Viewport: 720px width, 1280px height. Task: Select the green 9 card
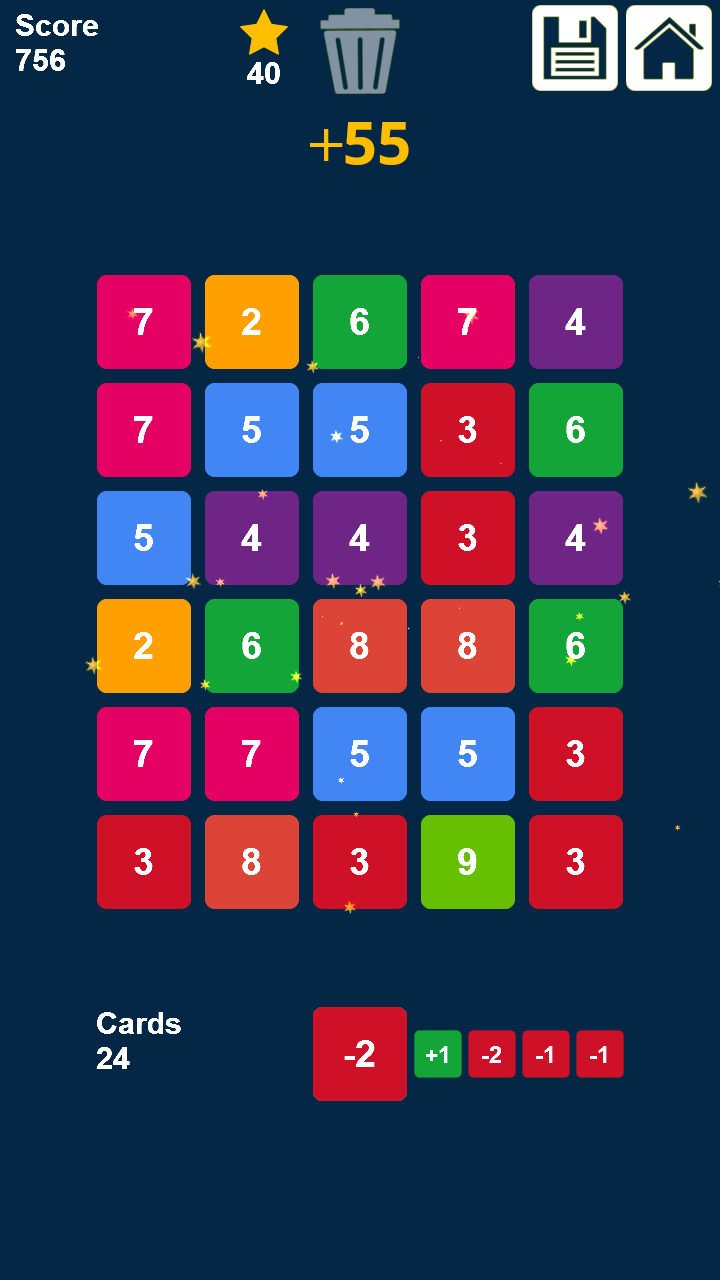pyautogui.click(x=468, y=862)
